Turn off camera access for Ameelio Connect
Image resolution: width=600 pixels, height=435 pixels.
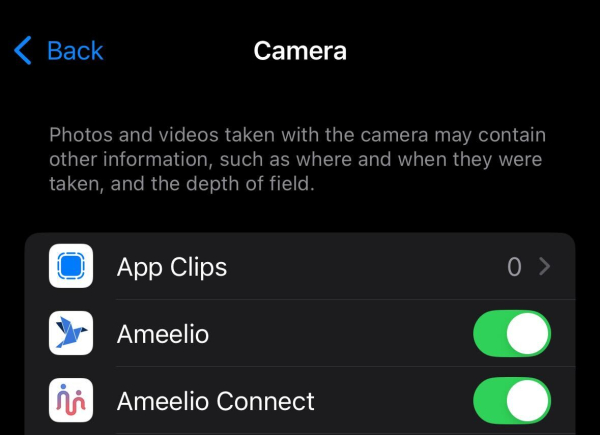click(x=511, y=402)
